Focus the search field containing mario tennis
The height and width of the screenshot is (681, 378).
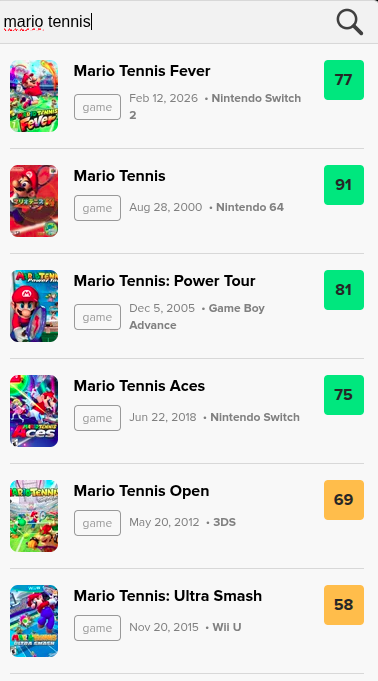point(165,22)
